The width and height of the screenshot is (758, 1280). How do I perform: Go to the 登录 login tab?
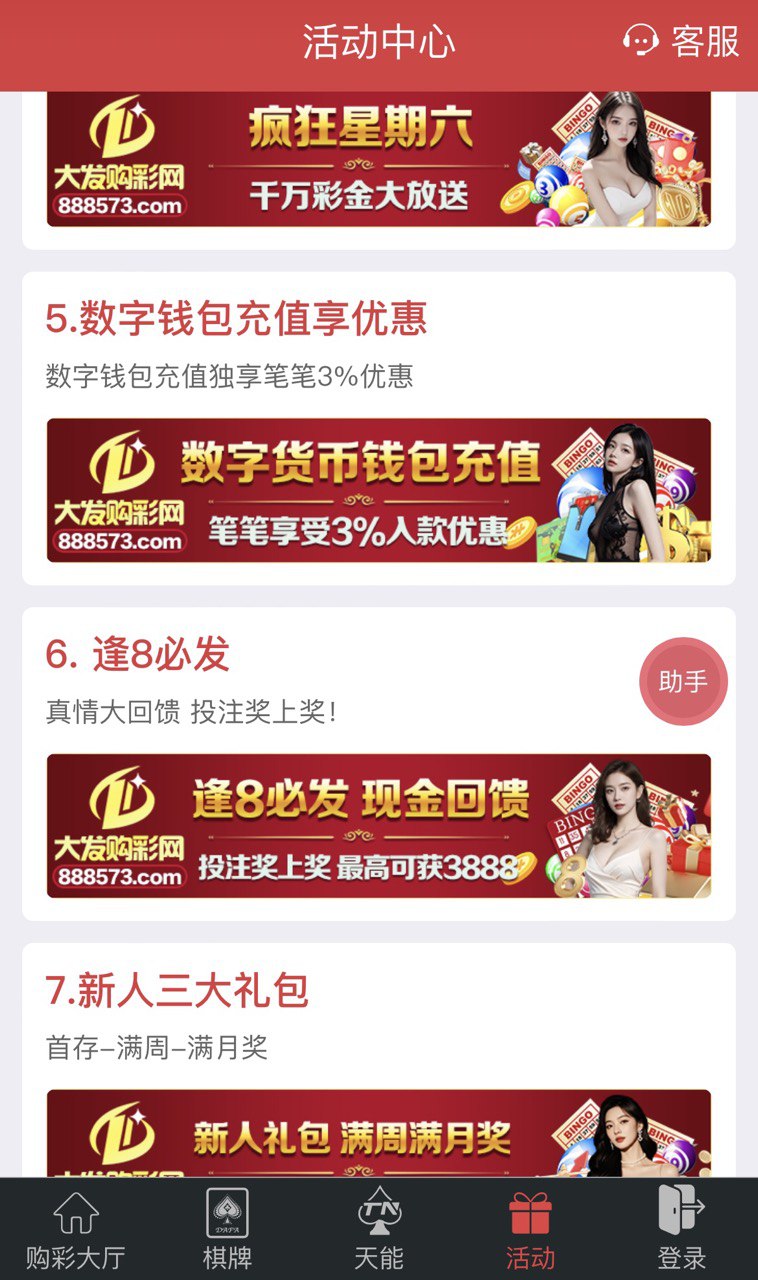682,1230
